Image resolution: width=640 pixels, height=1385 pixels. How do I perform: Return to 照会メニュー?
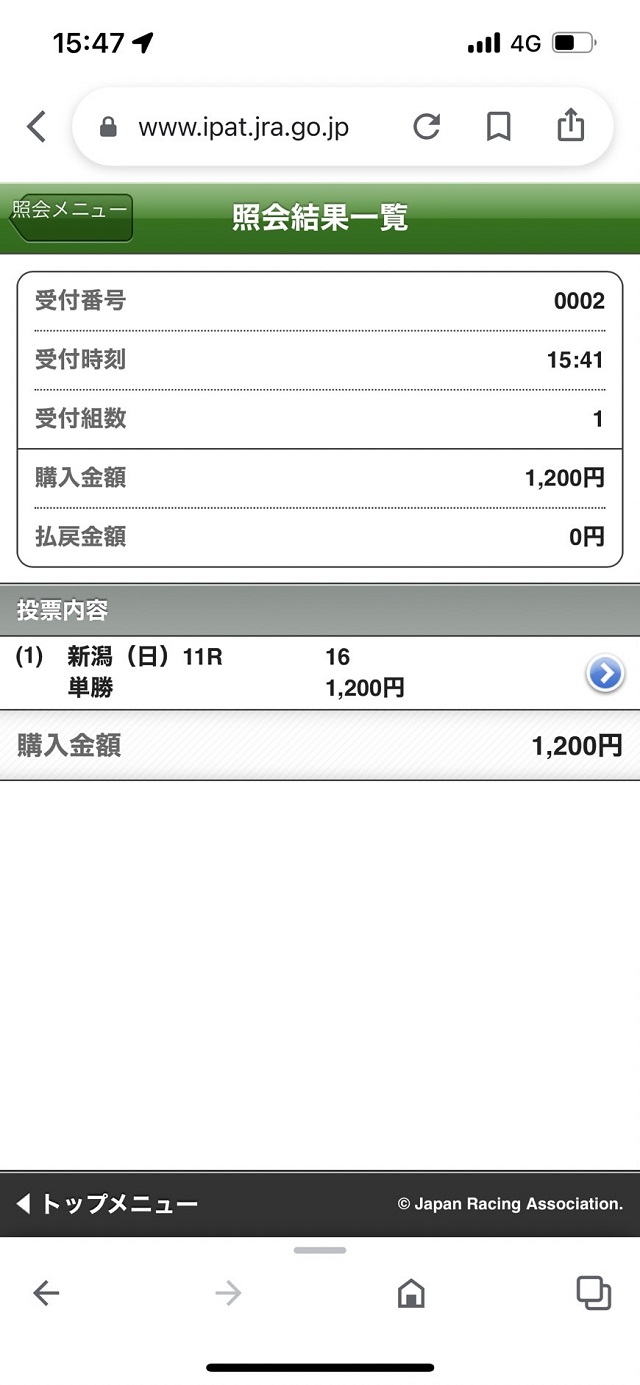[70, 214]
